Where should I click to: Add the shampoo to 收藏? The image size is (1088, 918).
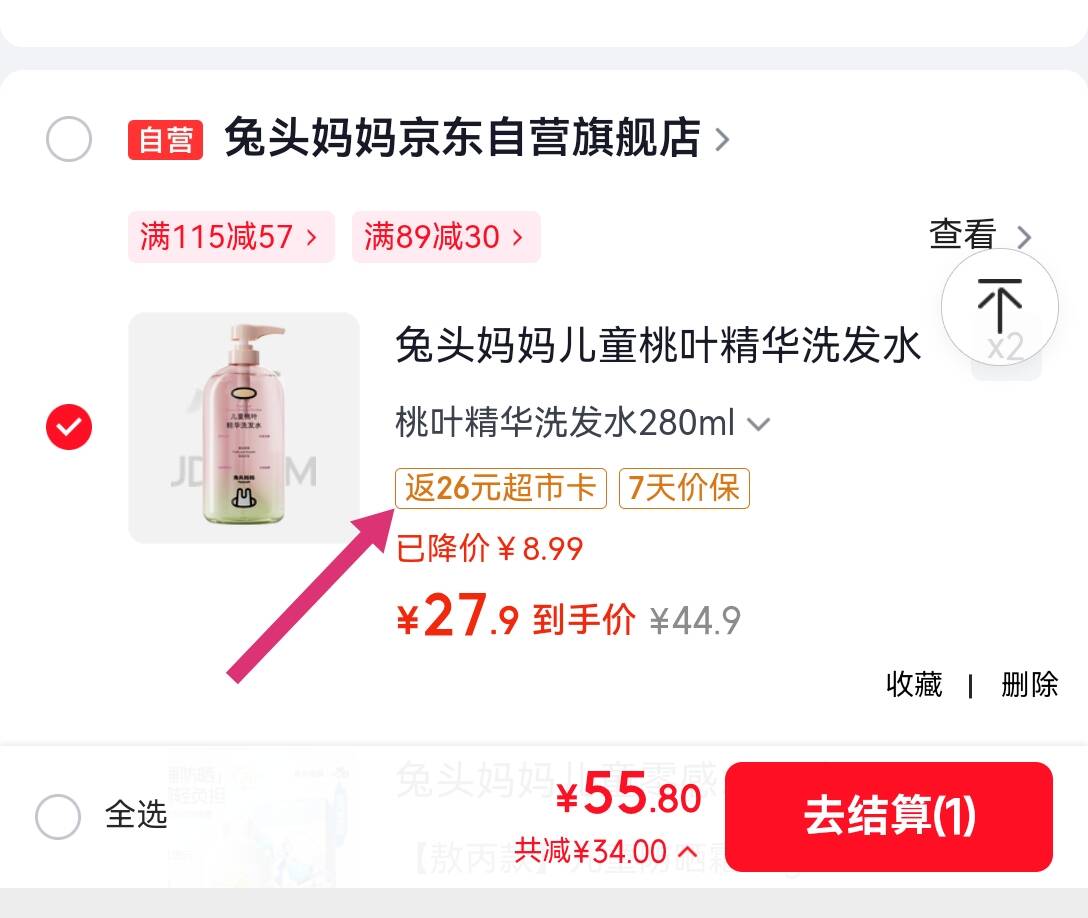914,685
